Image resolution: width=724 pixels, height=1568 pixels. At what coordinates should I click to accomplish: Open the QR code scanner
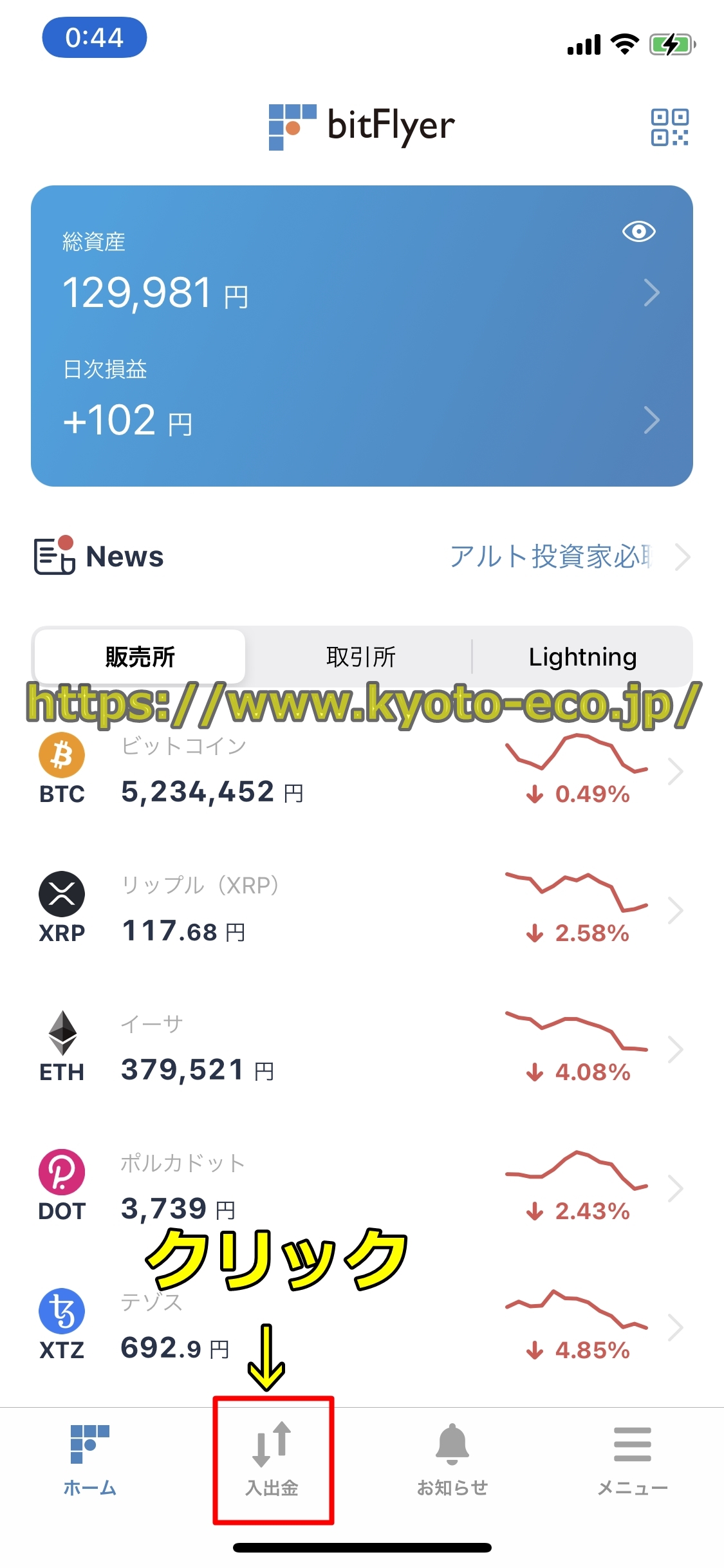coord(669,127)
